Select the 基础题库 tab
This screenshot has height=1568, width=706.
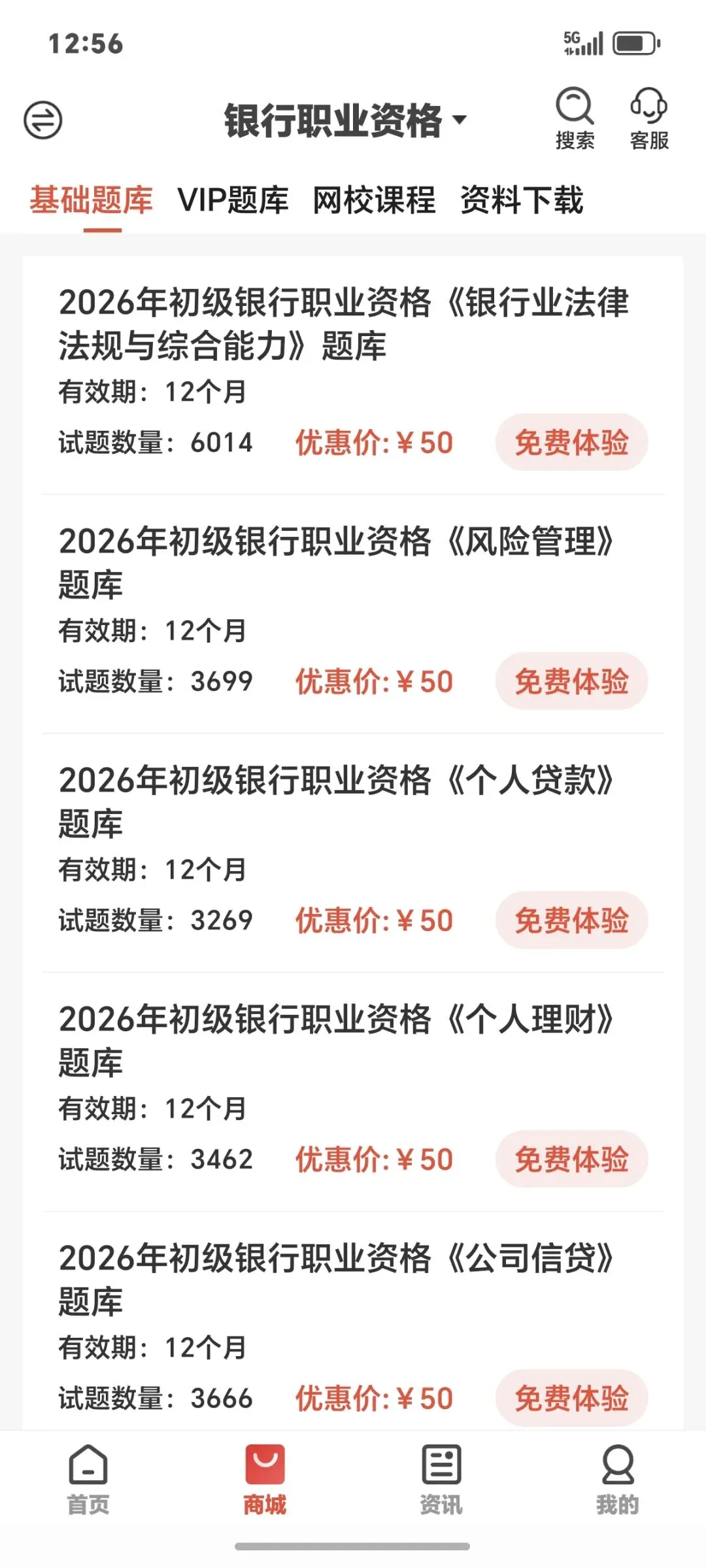[92, 200]
